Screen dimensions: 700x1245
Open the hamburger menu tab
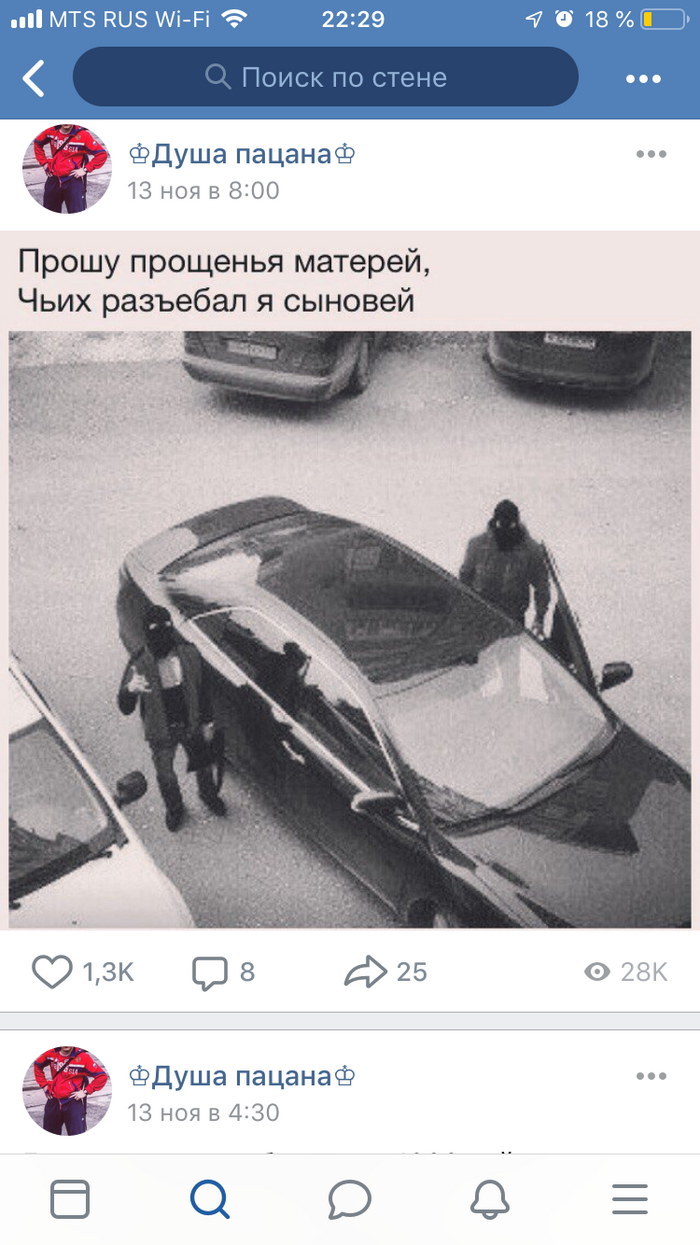(630, 1198)
